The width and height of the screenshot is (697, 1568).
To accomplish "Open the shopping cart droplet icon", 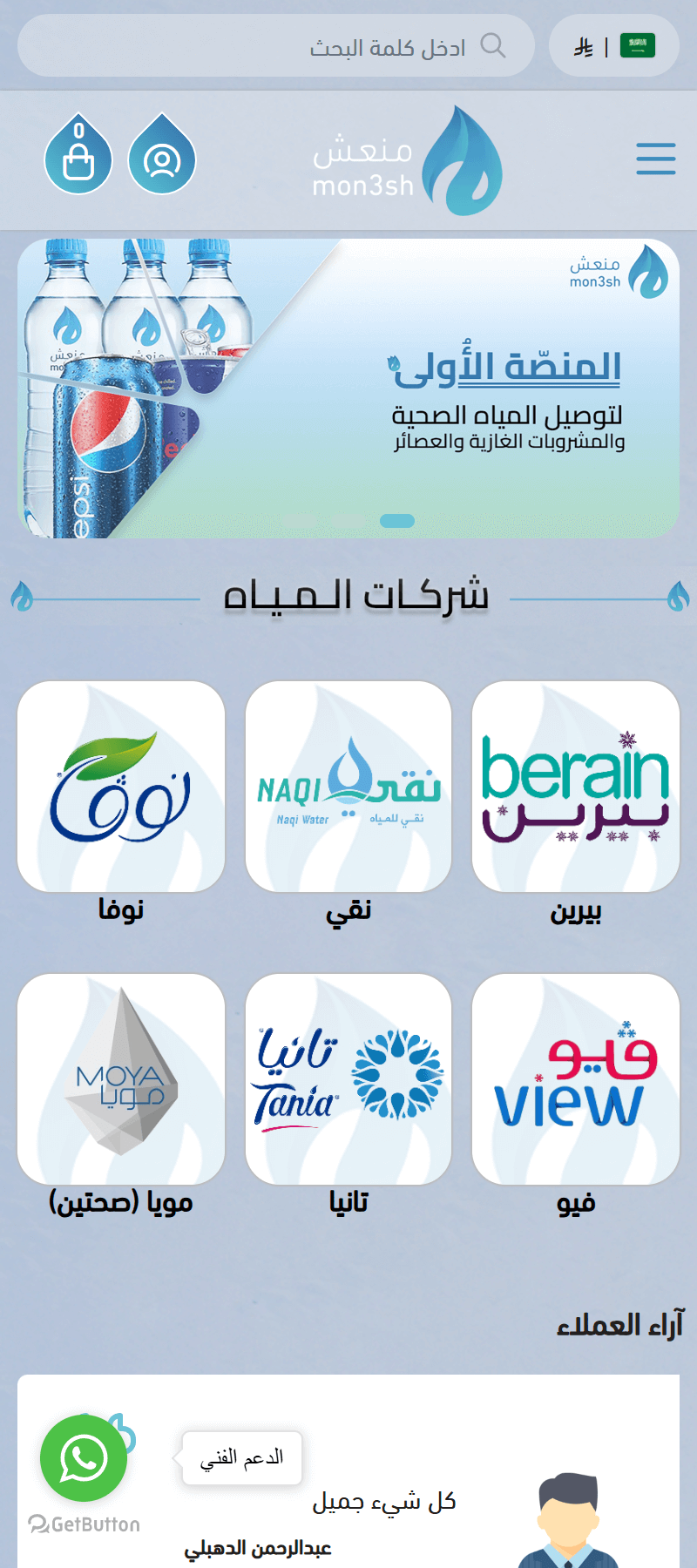I will [x=78, y=155].
